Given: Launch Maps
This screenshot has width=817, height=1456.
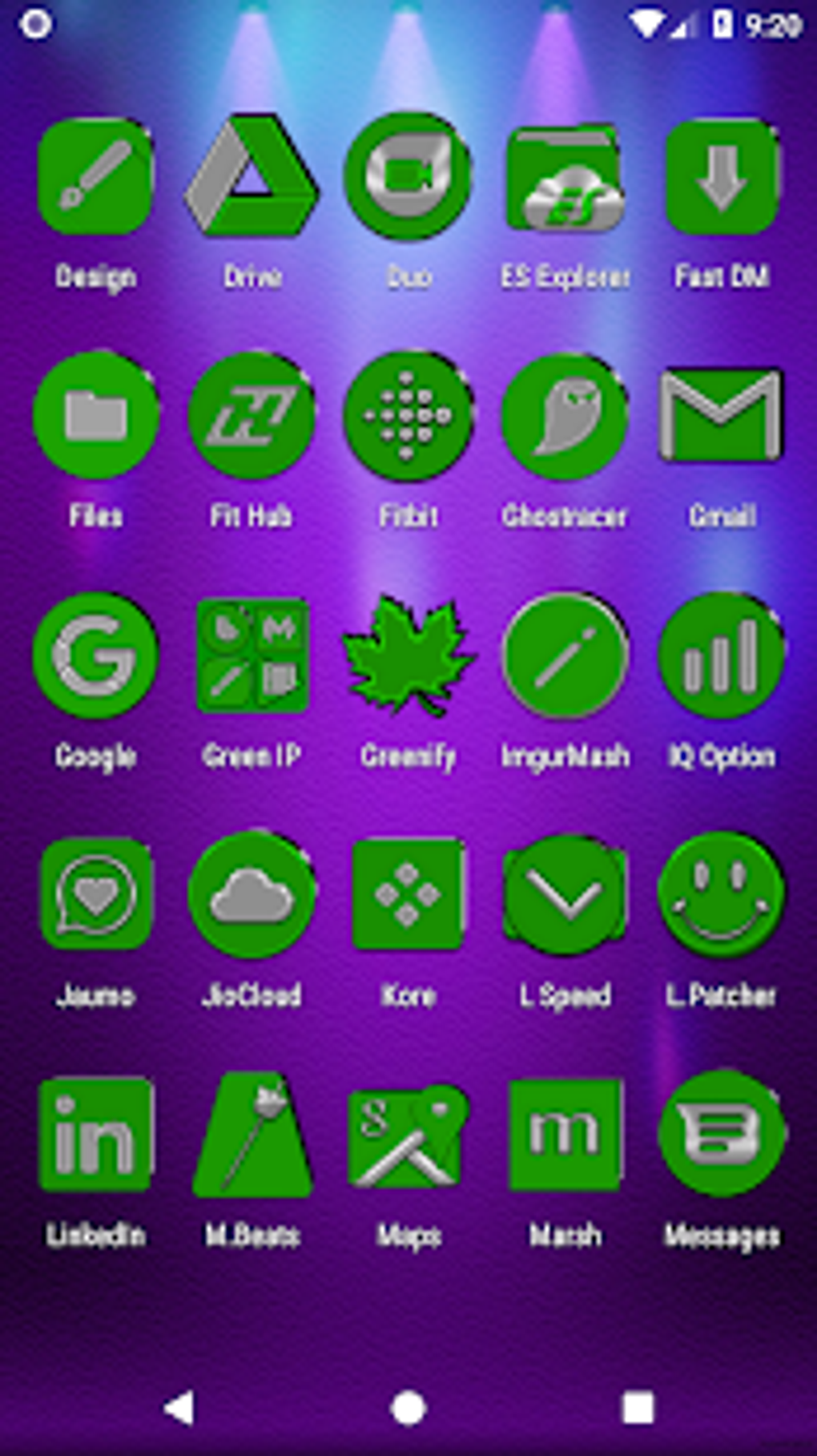Looking at the screenshot, I should (x=408, y=1133).
